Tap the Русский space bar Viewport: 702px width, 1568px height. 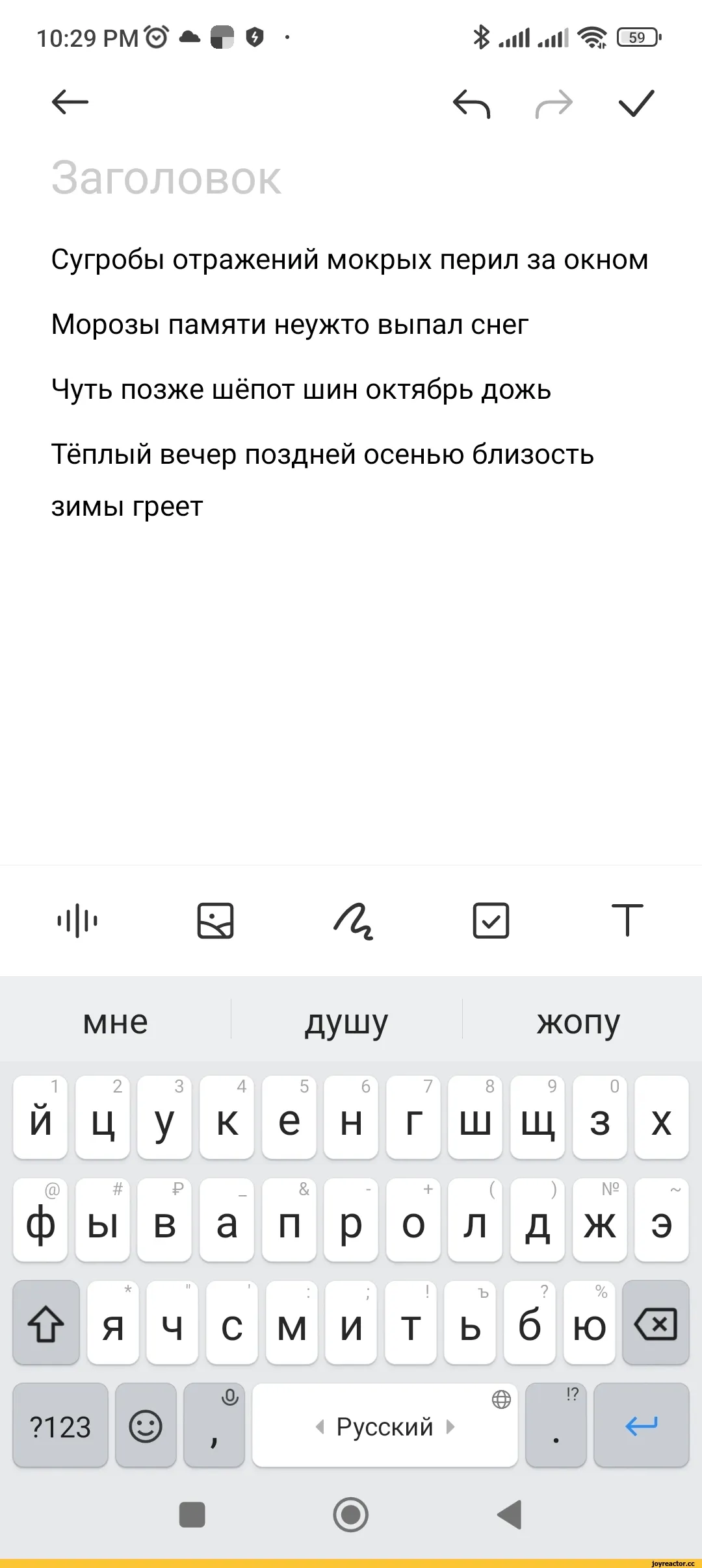point(385,1425)
